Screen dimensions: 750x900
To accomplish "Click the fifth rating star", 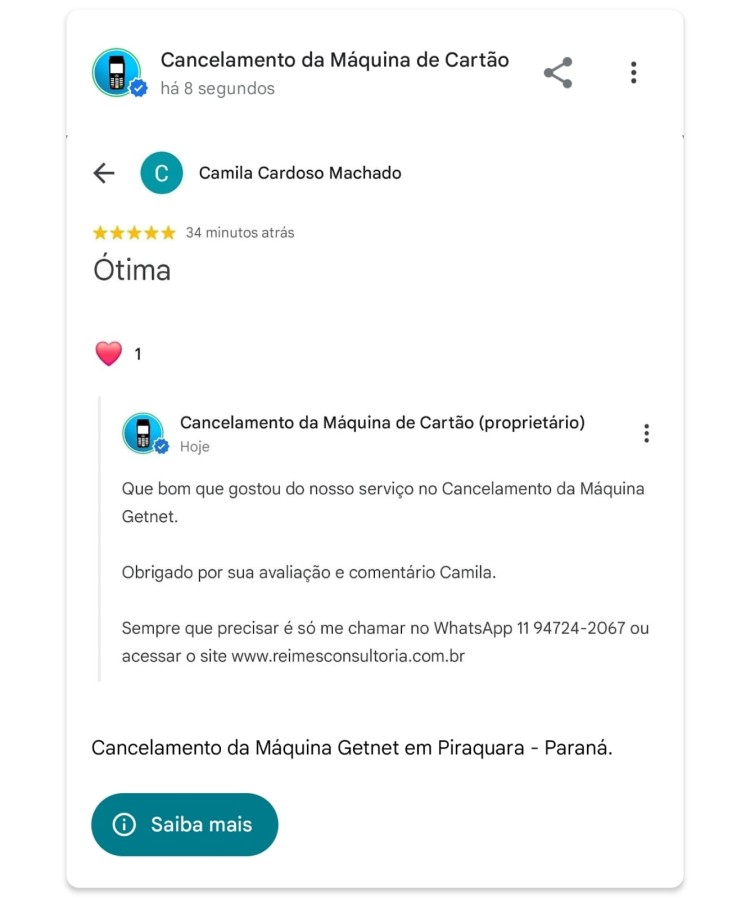I will 168,231.
